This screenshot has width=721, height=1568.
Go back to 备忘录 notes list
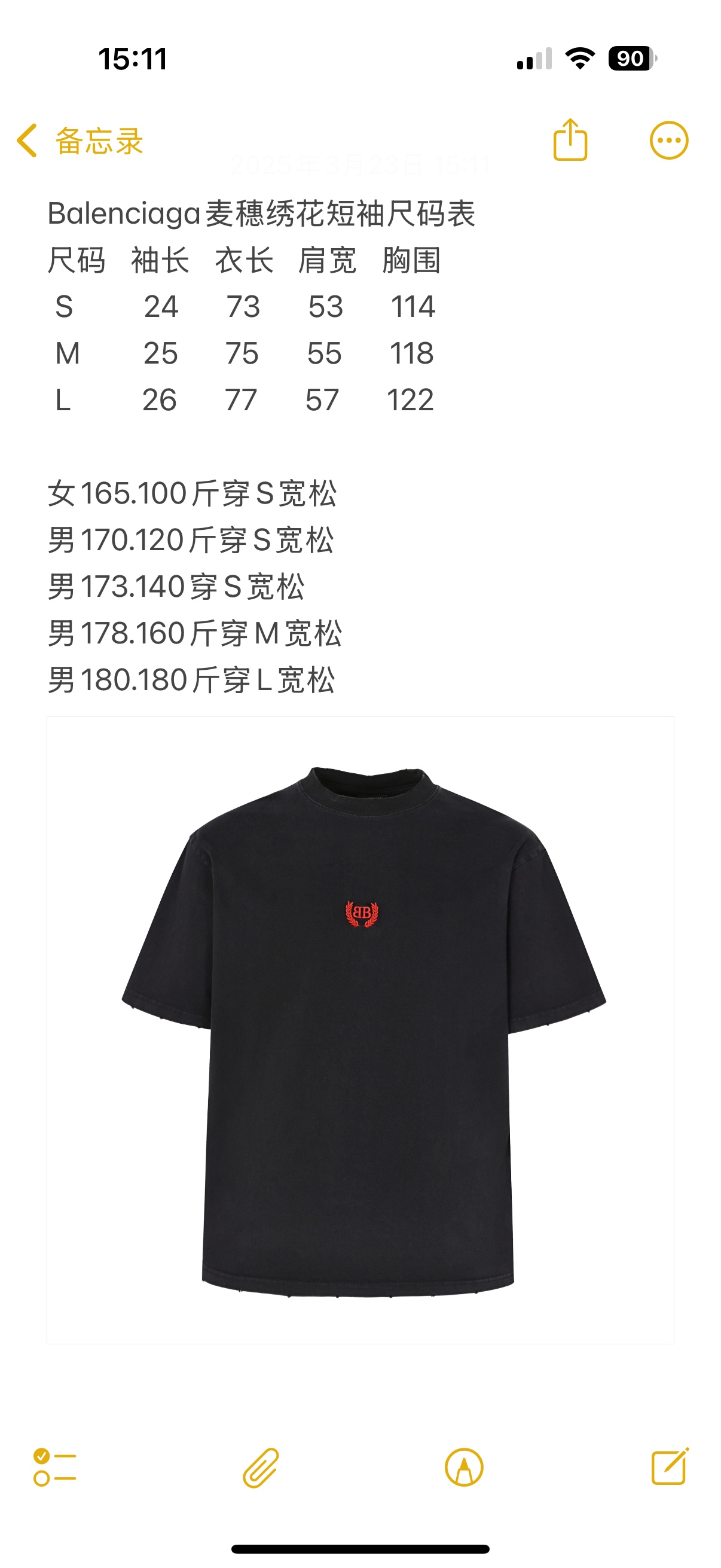[79, 141]
